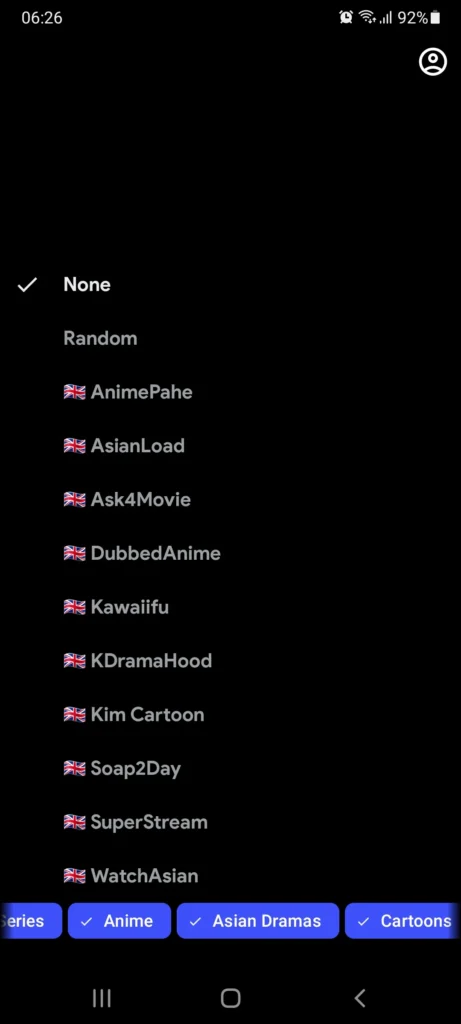This screenshot has height=1024, width=461.
Task: Choose DubbedAnime from the list
Action: click(230, 553)
